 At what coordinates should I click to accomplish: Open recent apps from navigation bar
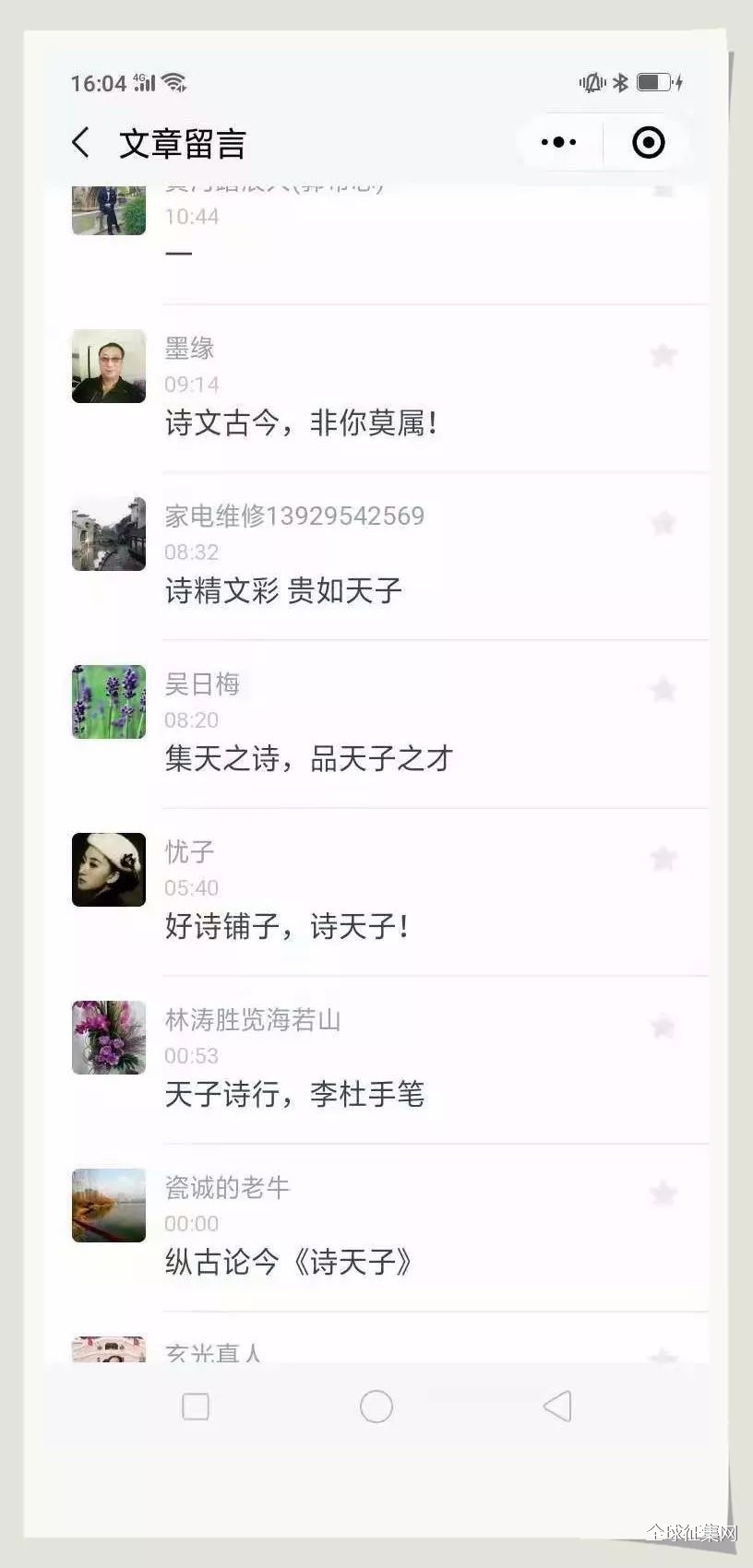click(196, 1407)
